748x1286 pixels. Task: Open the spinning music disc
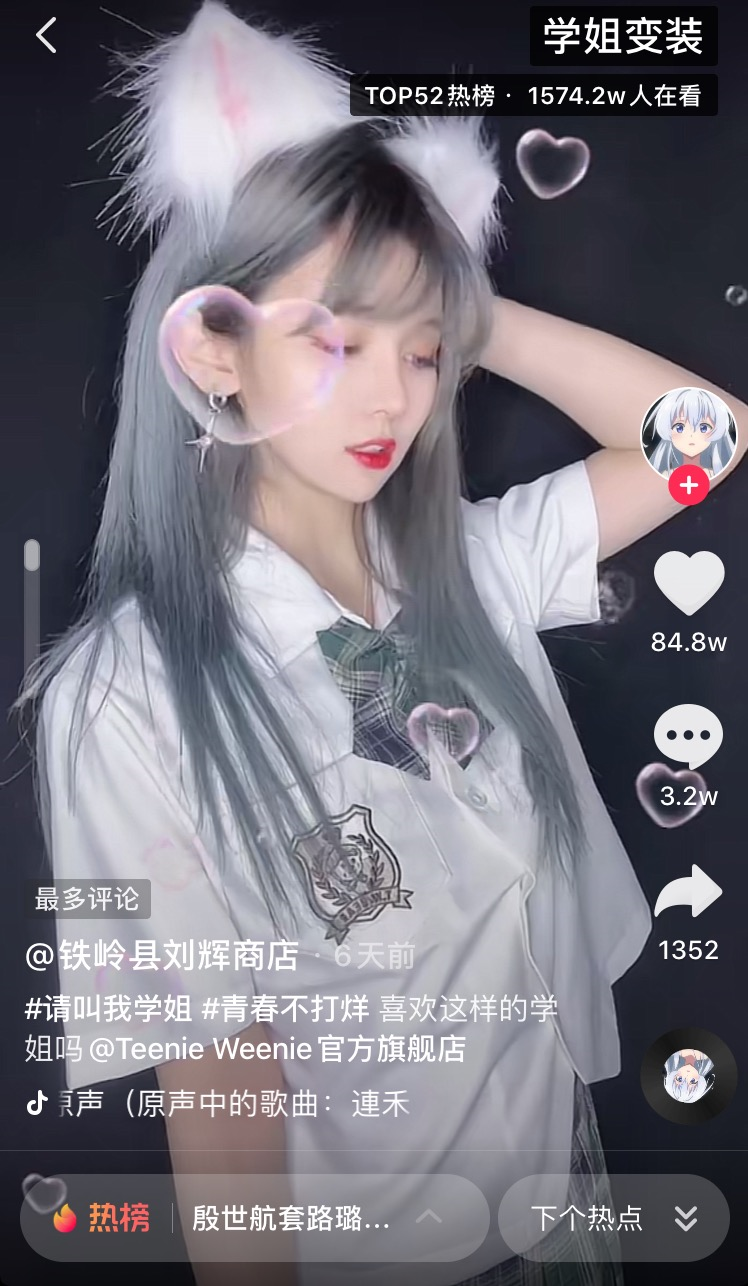coord(689,1075)
